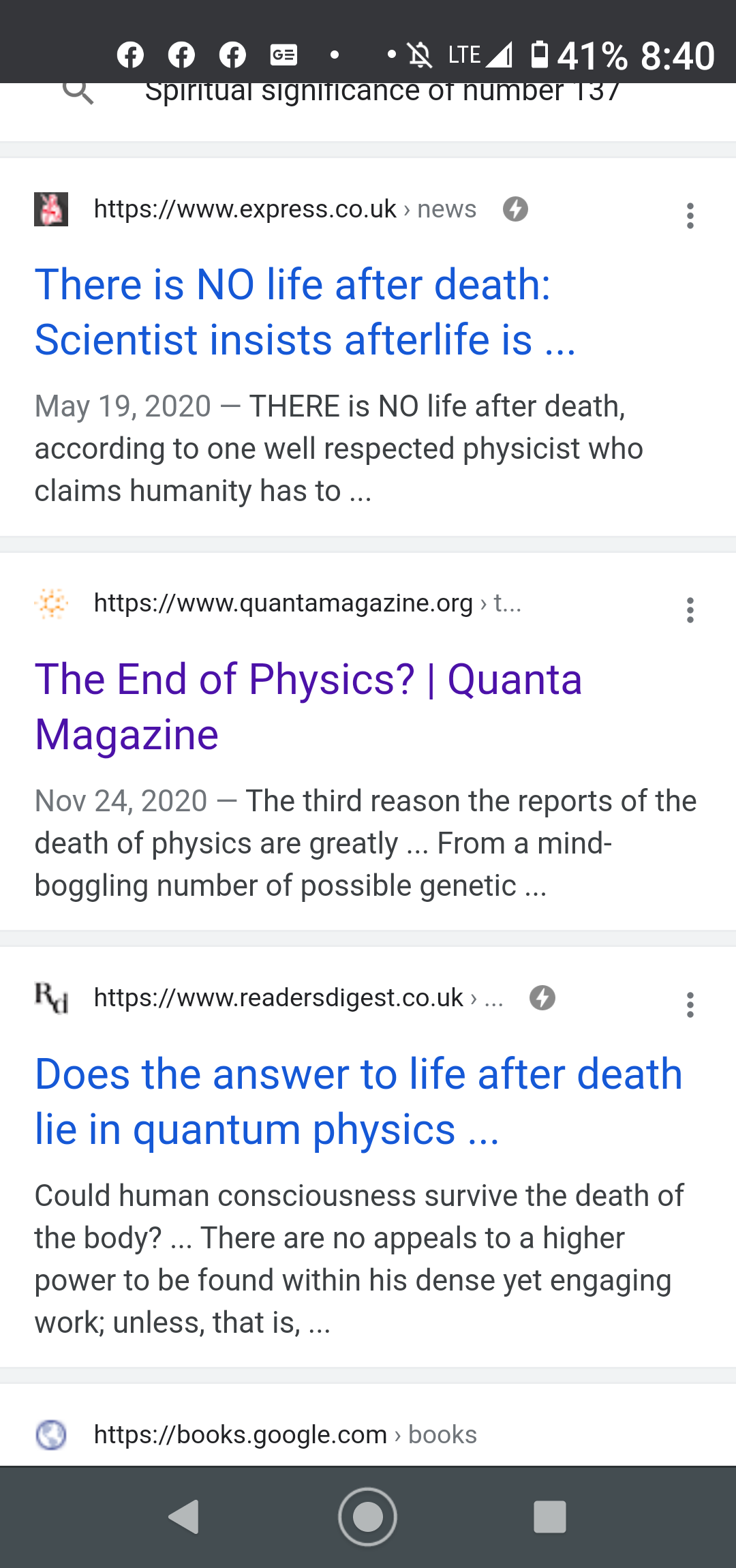The image size is (736, 1568).
Task: Open options menu for the readersdigest.co.uk result
Action: pyautogui.click(x=690, y=1004)
